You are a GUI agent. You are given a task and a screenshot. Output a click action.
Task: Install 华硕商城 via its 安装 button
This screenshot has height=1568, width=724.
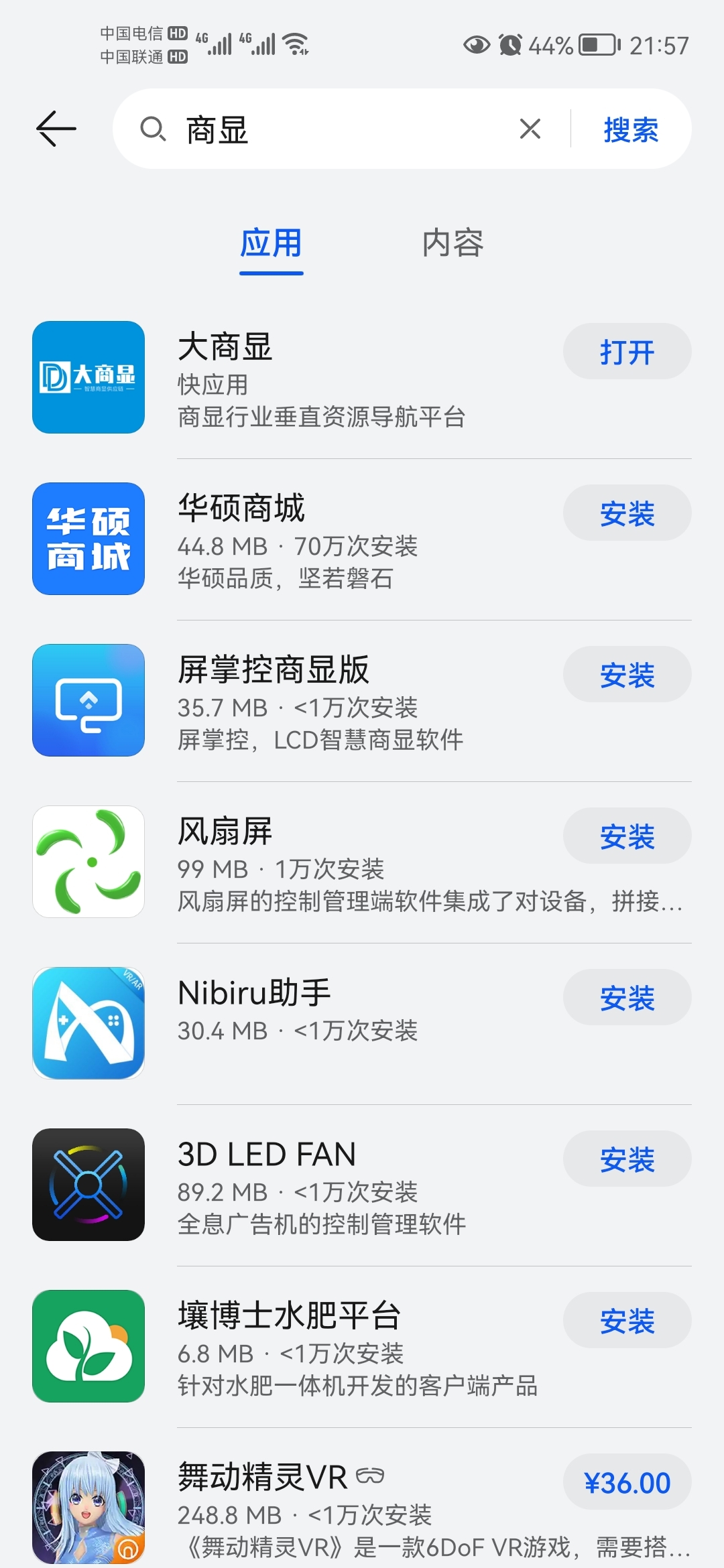point(627,513)
